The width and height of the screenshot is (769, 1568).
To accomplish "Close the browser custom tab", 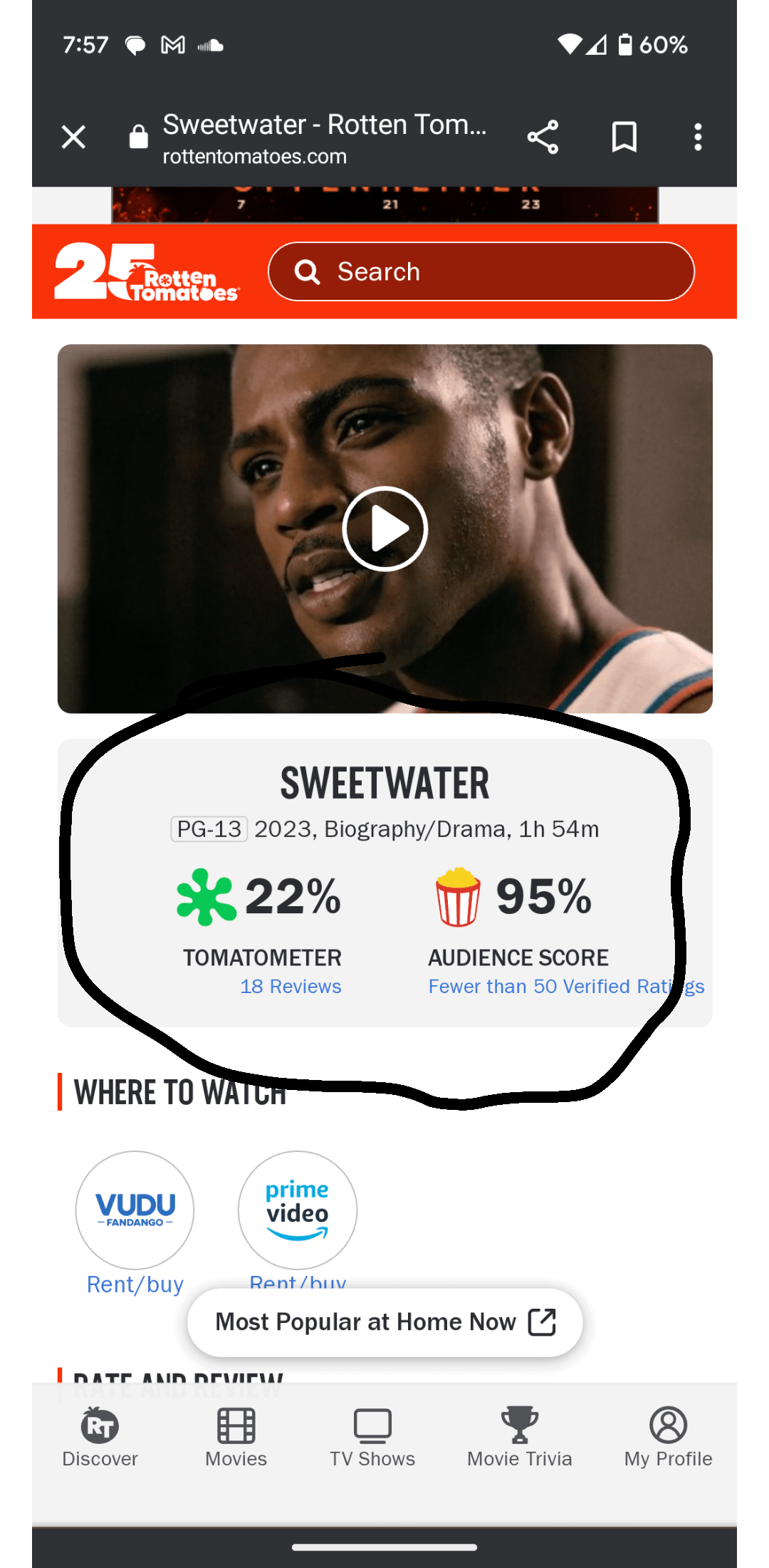I will coord(73,137).
